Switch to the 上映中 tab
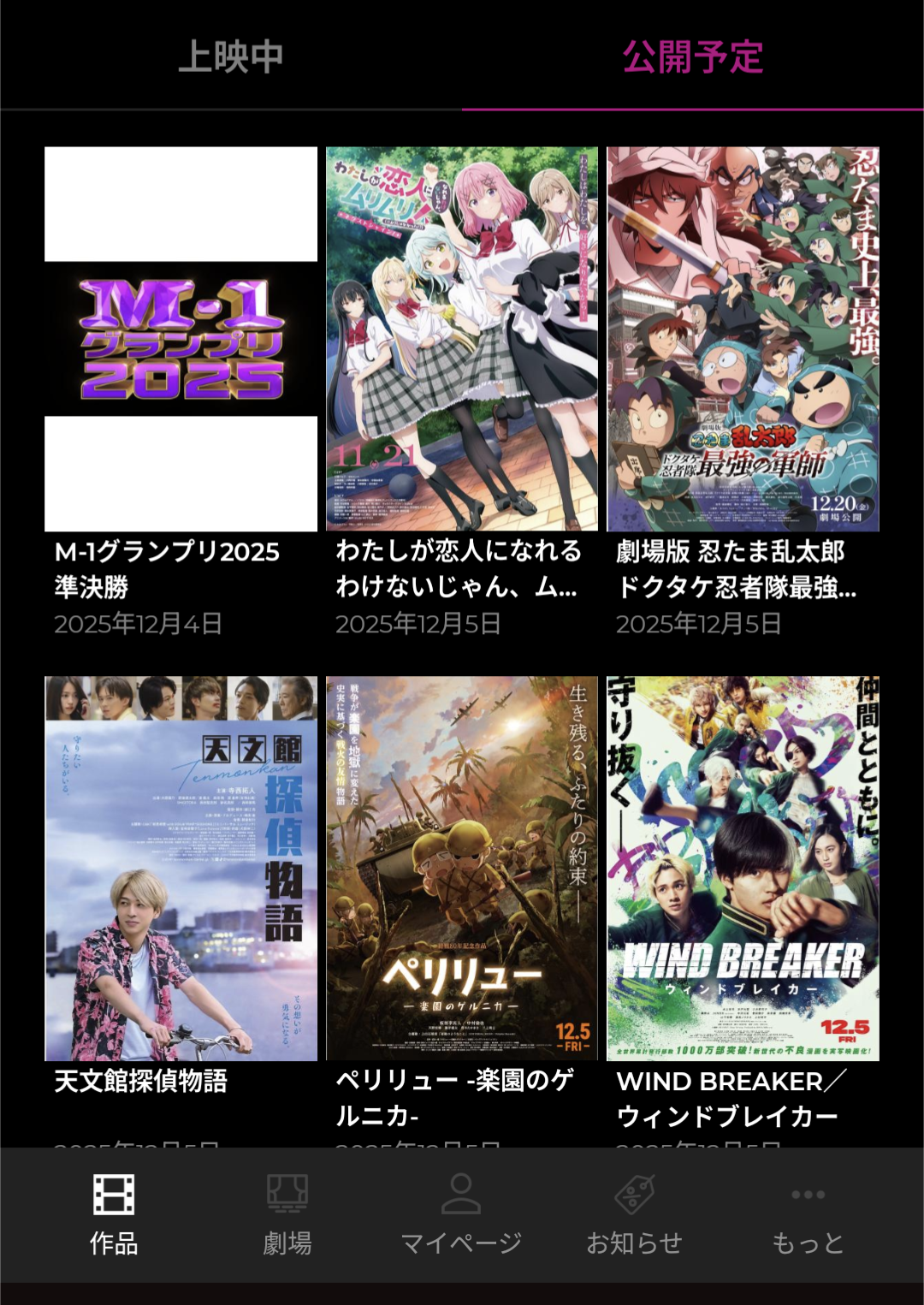 [230, 56]
